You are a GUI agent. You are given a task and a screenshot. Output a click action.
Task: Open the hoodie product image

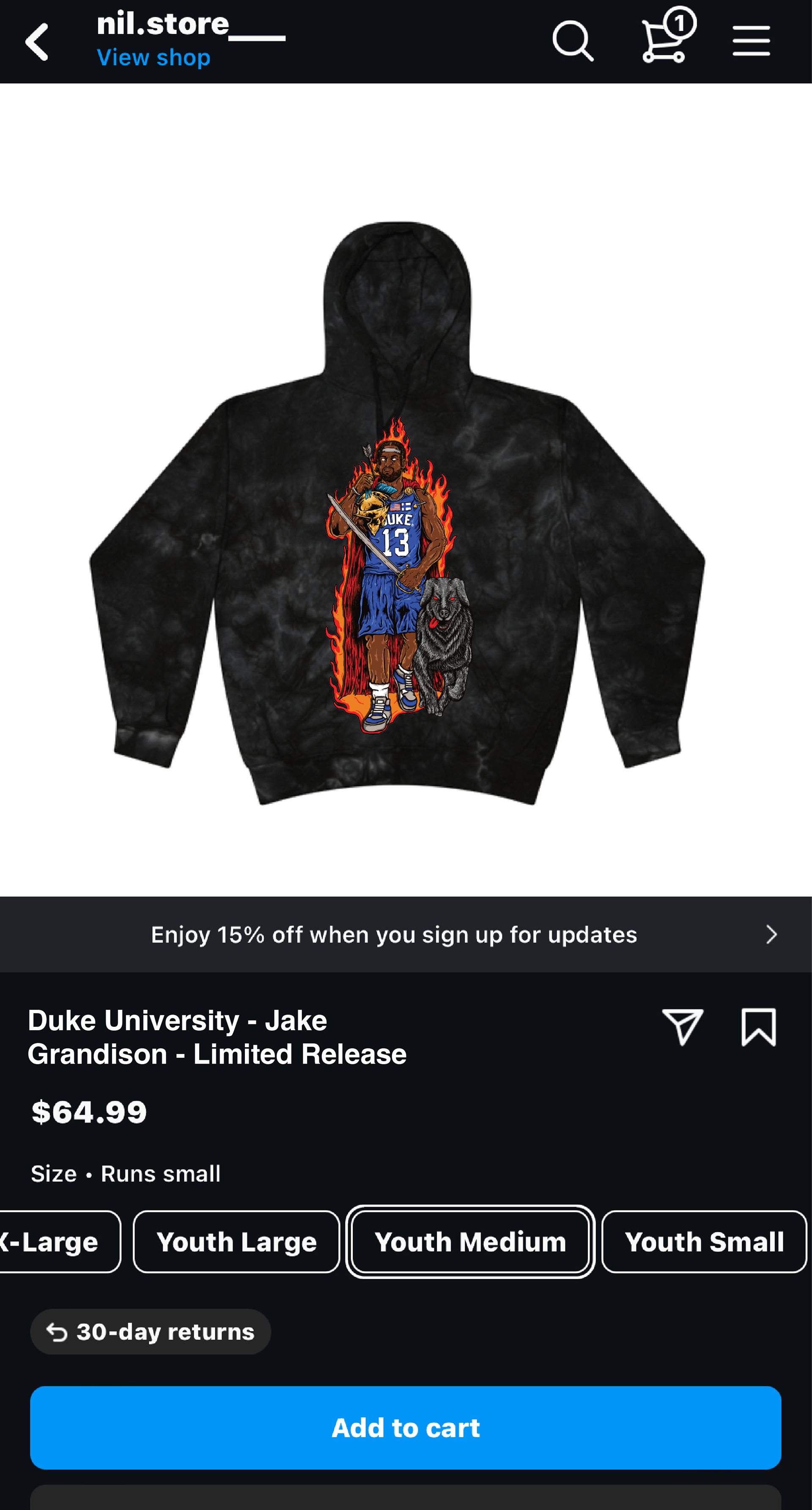[x=397, y=513]
